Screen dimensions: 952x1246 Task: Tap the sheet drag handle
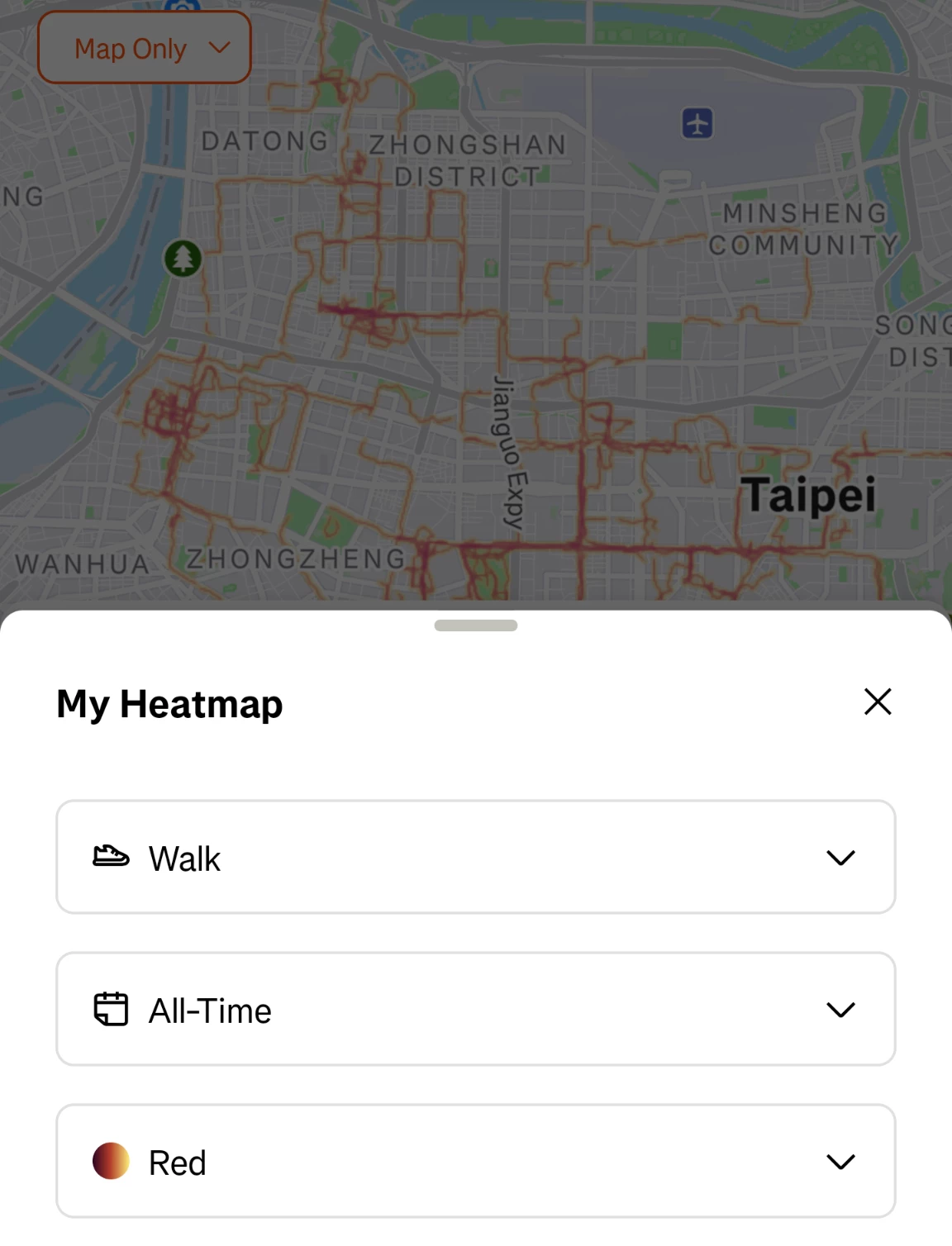click(x=475, y=625)
